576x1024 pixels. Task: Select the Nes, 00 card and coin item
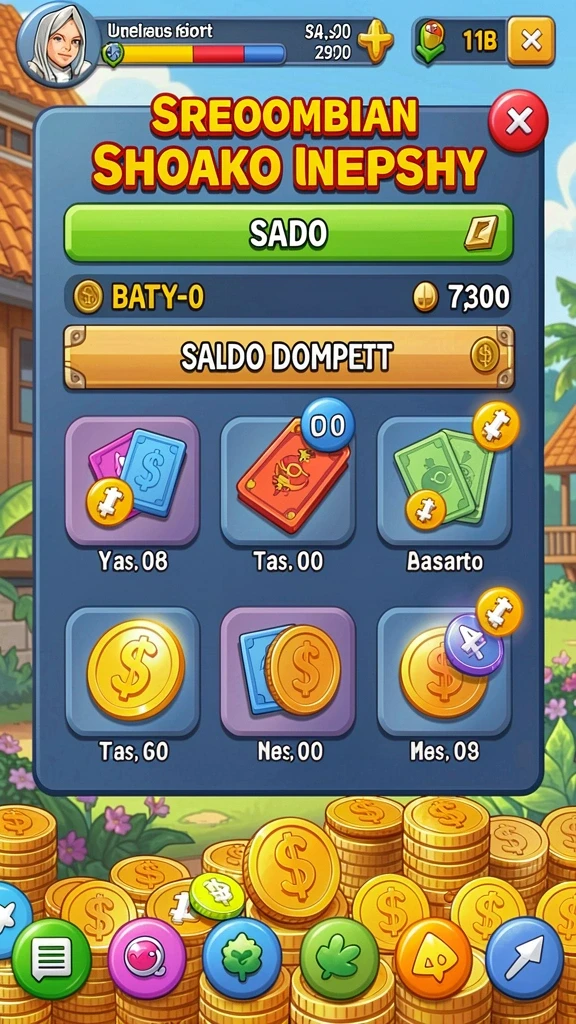pos(289,671)
